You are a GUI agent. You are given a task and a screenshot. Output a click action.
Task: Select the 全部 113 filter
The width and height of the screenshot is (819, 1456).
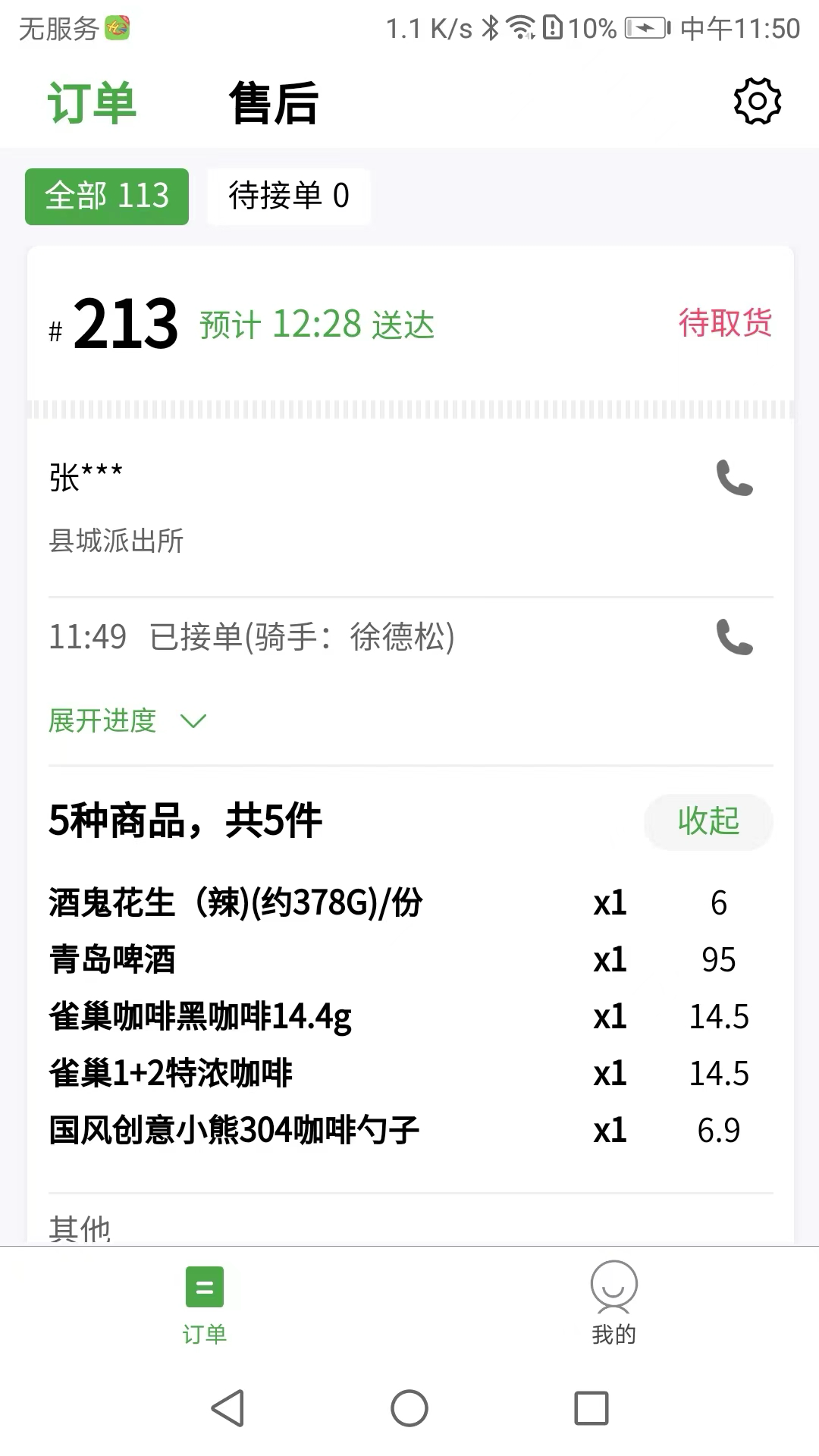[106, 196]
